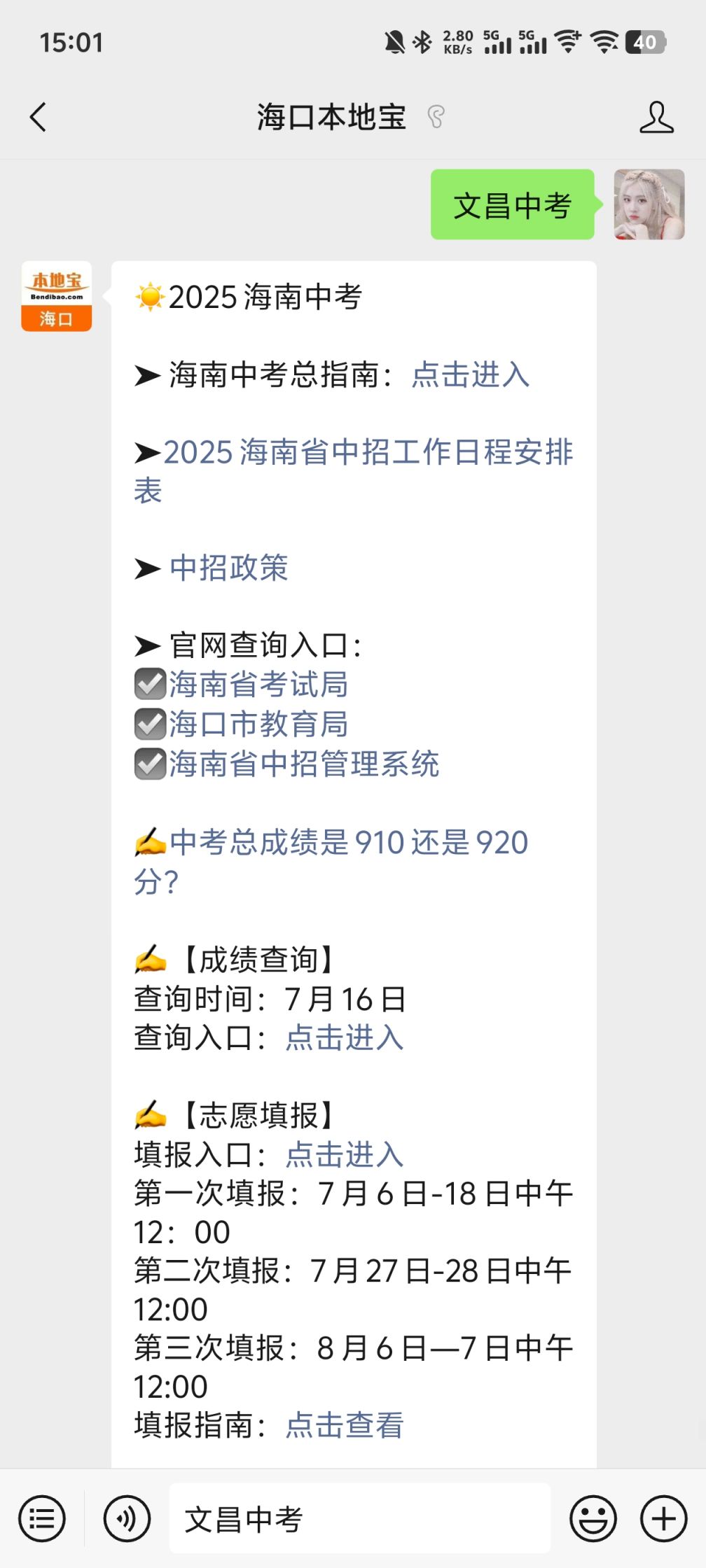
Task: Go back from the 海口本地宝 chat
Action: tap(39, 117)
